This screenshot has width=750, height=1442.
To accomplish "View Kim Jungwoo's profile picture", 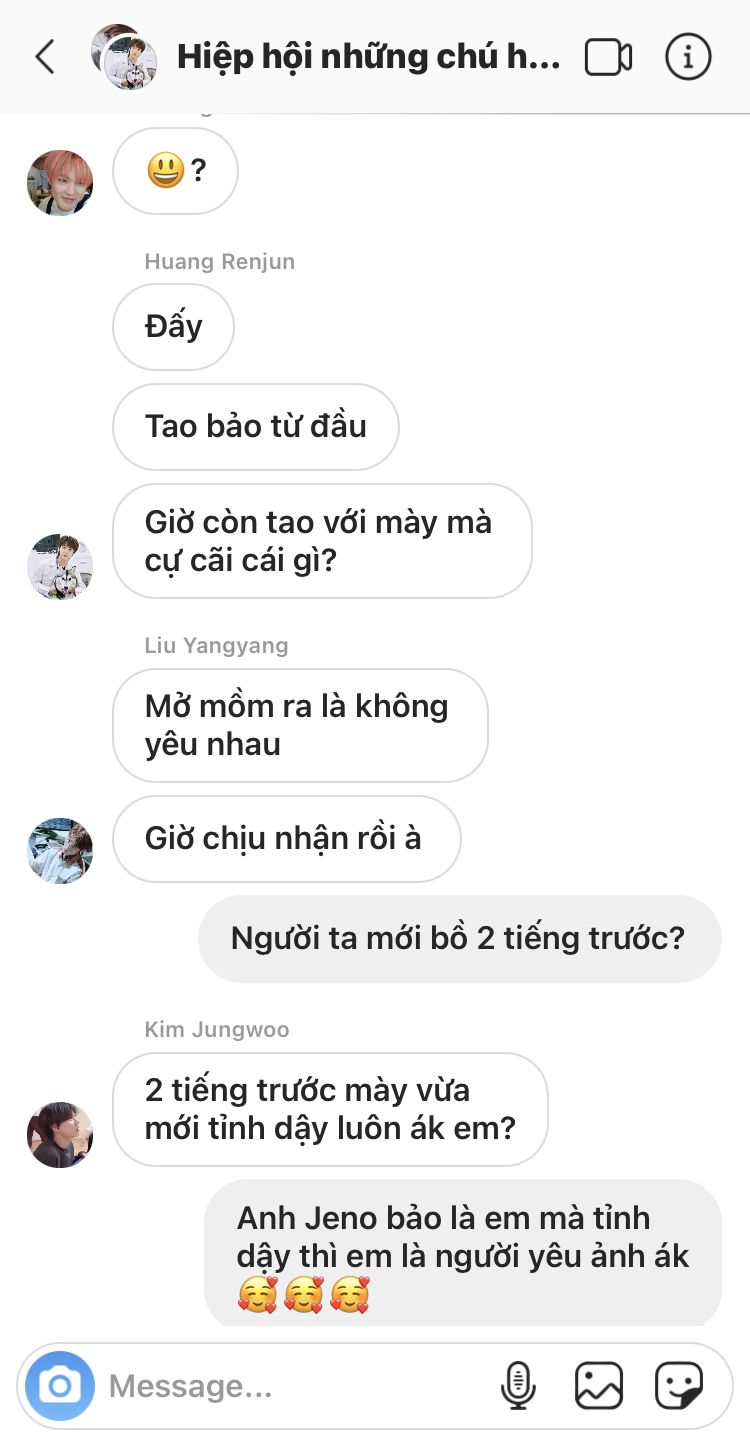I will (x=60, y=1135).
